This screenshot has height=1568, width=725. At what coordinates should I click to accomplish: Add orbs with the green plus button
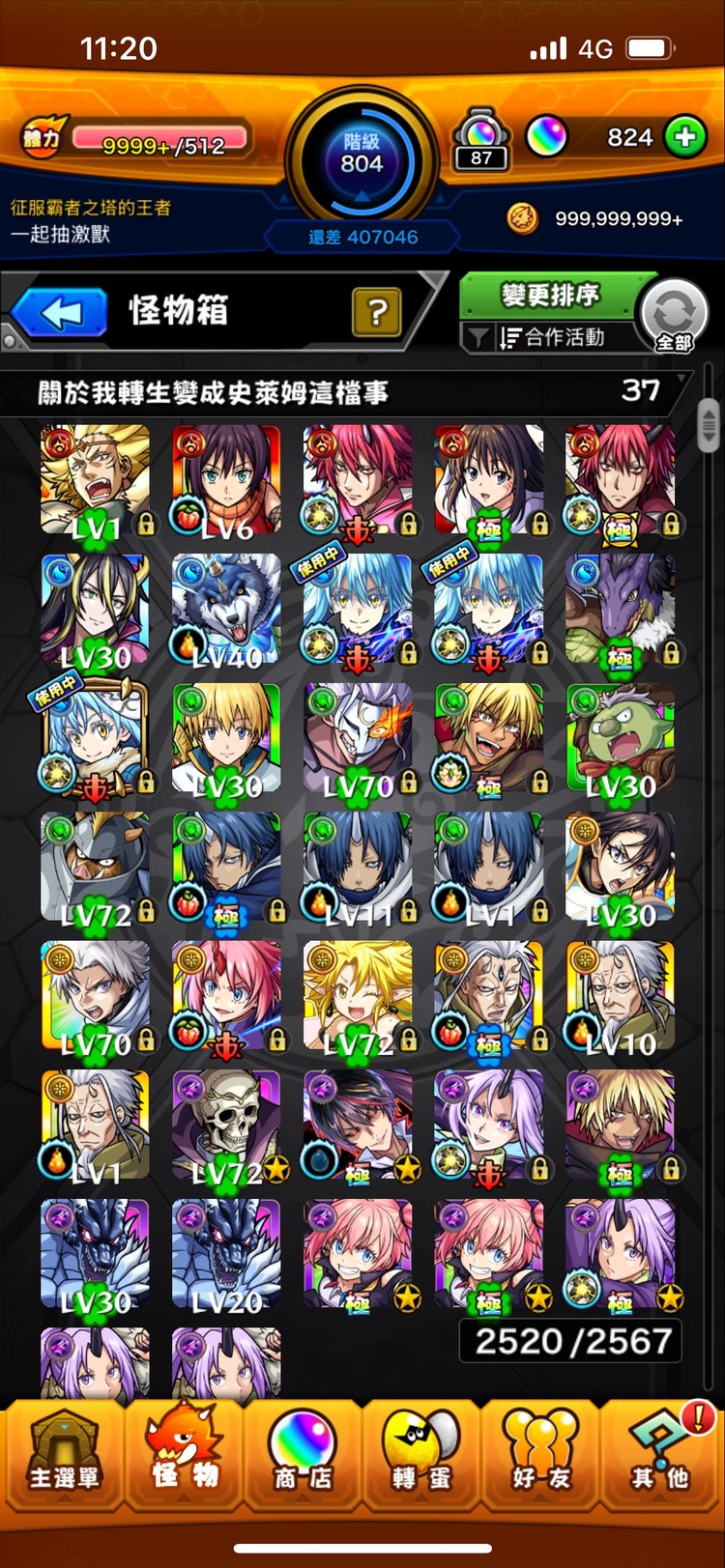(684, 137)
